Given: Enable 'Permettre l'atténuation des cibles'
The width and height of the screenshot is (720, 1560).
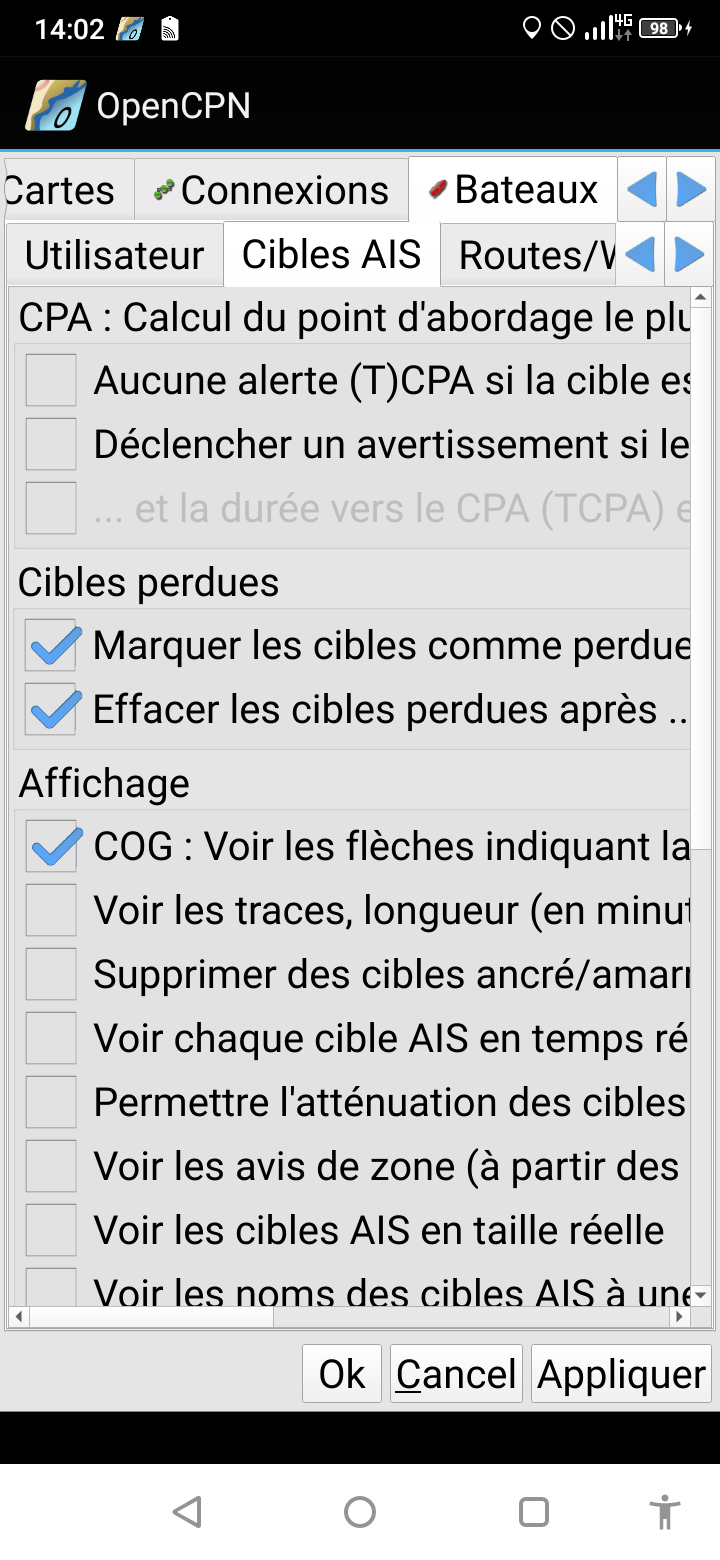Looking at the screenshot, I should point(51,1102).
